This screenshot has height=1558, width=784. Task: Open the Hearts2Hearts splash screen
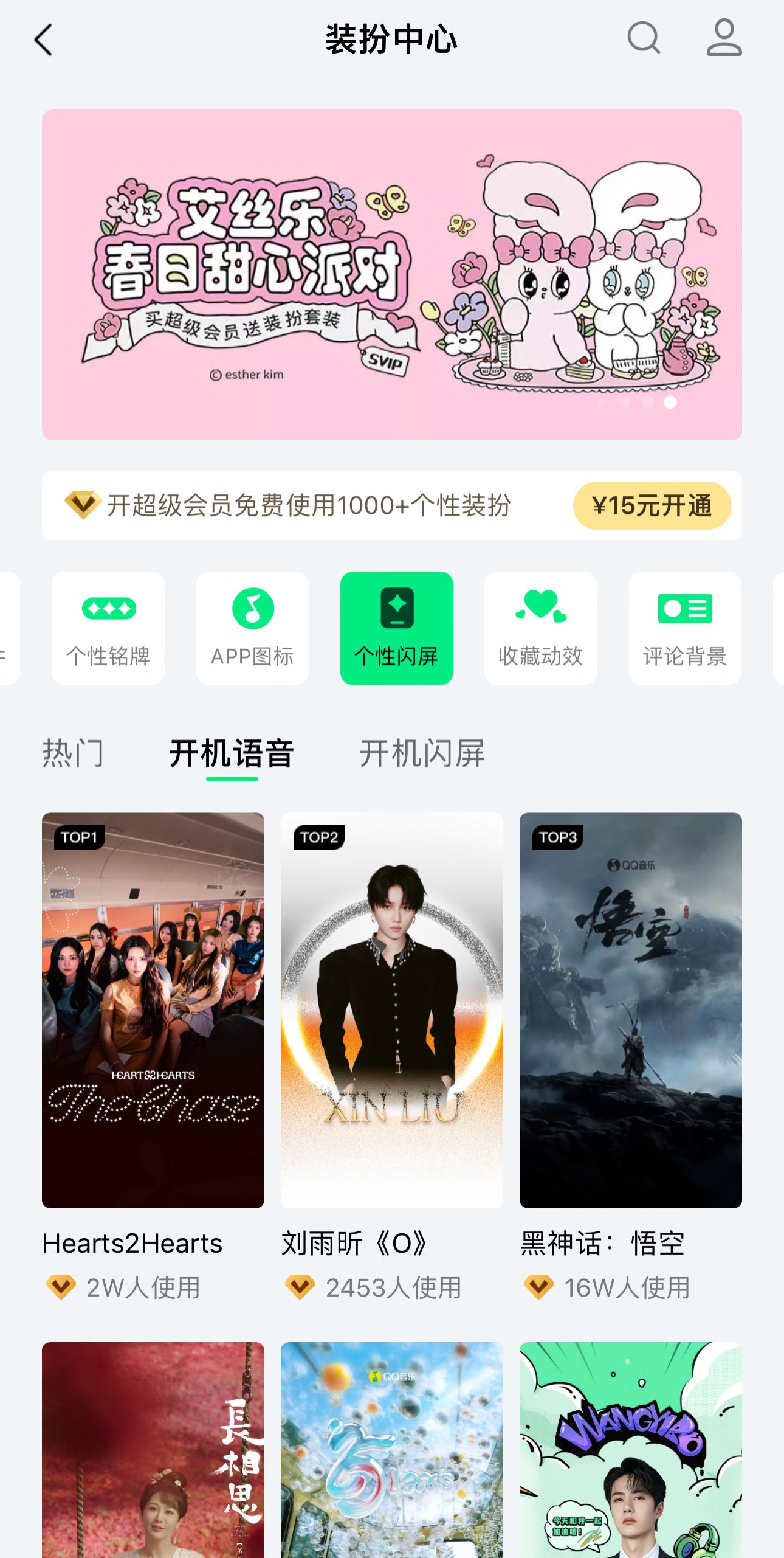(153, 1010)
